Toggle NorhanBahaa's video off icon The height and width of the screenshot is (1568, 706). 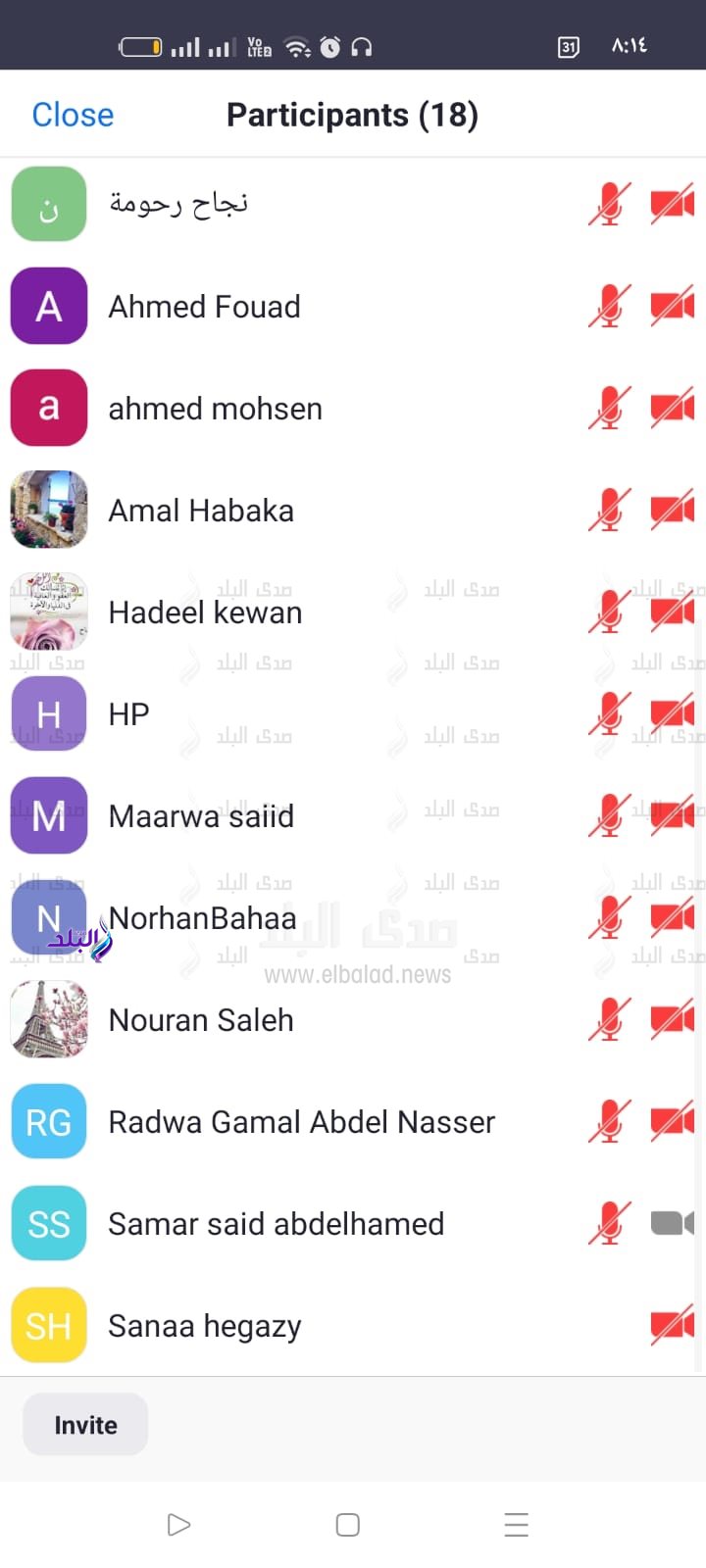coord(672,917)
